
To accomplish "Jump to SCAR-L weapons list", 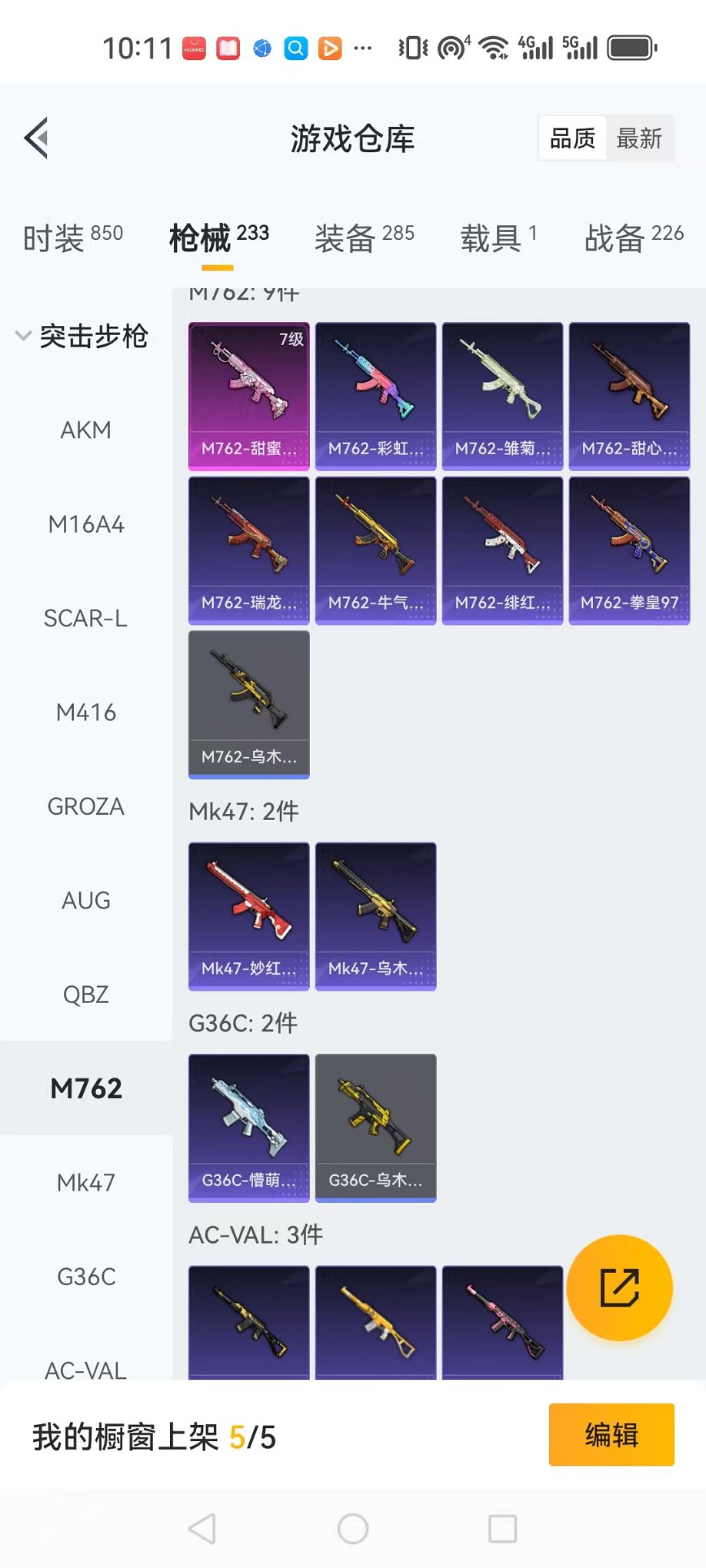I will tap(86, 618).
